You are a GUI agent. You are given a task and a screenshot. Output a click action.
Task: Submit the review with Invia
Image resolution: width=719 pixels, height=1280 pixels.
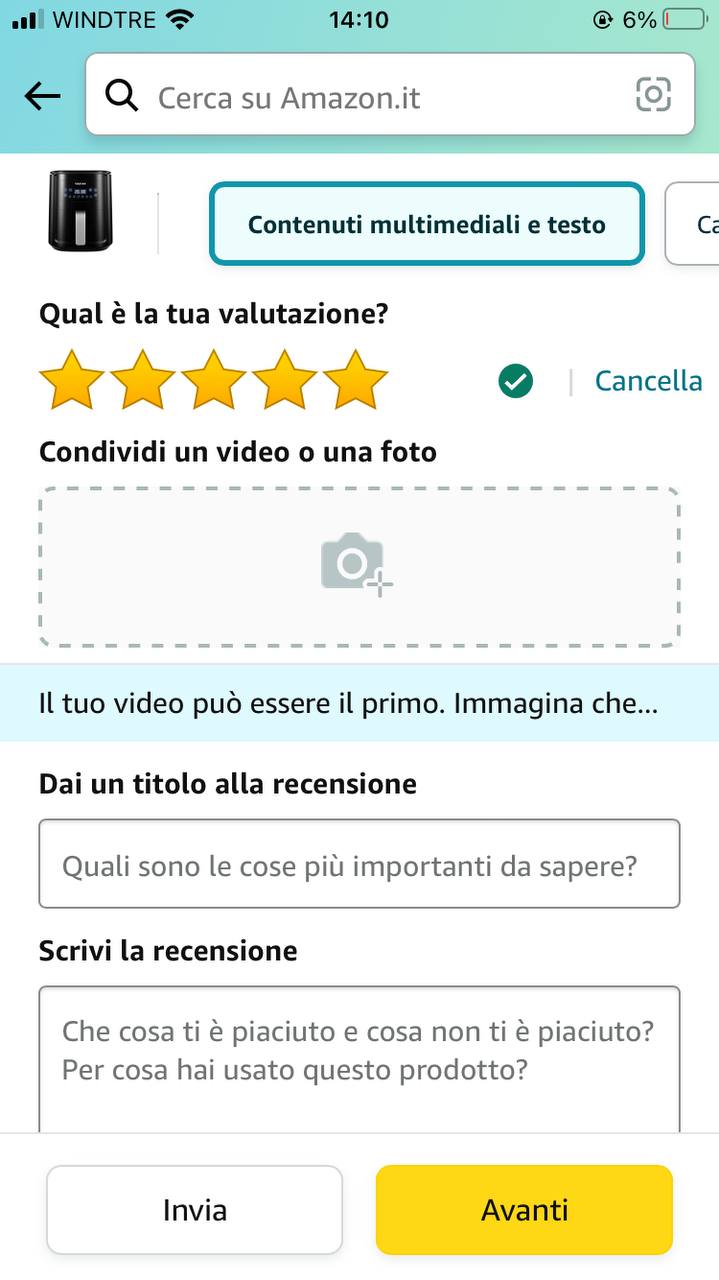coord(194,1210)
